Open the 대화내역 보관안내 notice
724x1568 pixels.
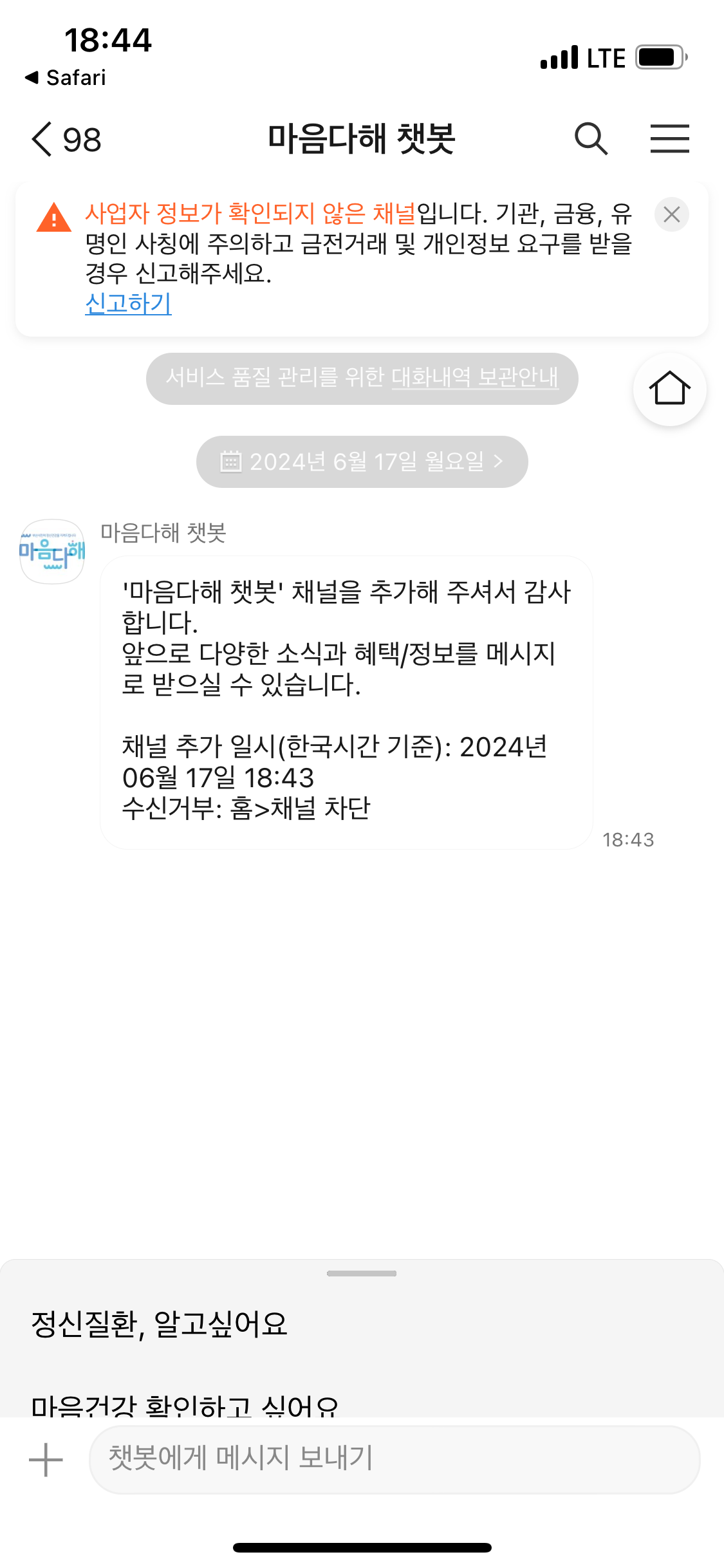(474, 377)
